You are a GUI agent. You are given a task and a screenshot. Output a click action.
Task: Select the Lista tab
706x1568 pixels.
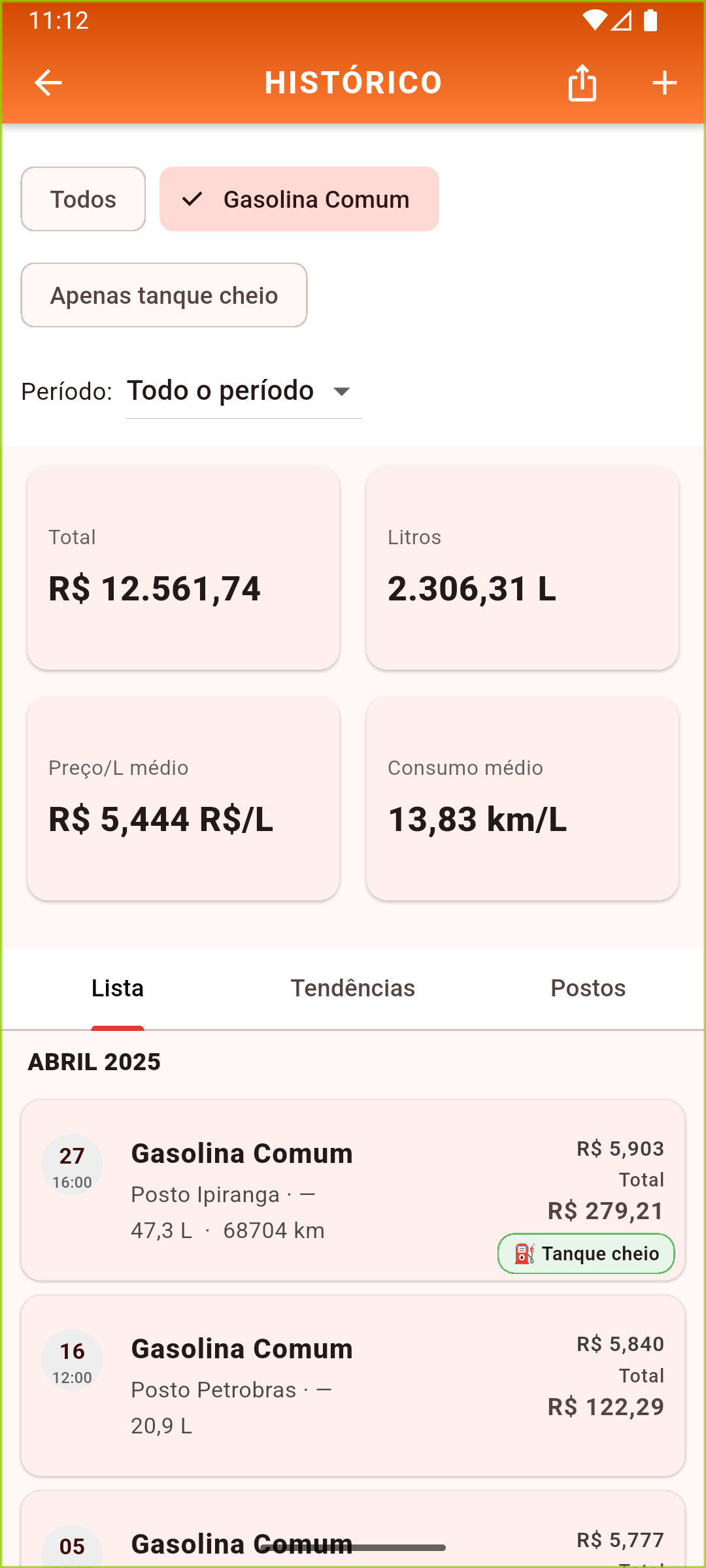coord(118,988)
